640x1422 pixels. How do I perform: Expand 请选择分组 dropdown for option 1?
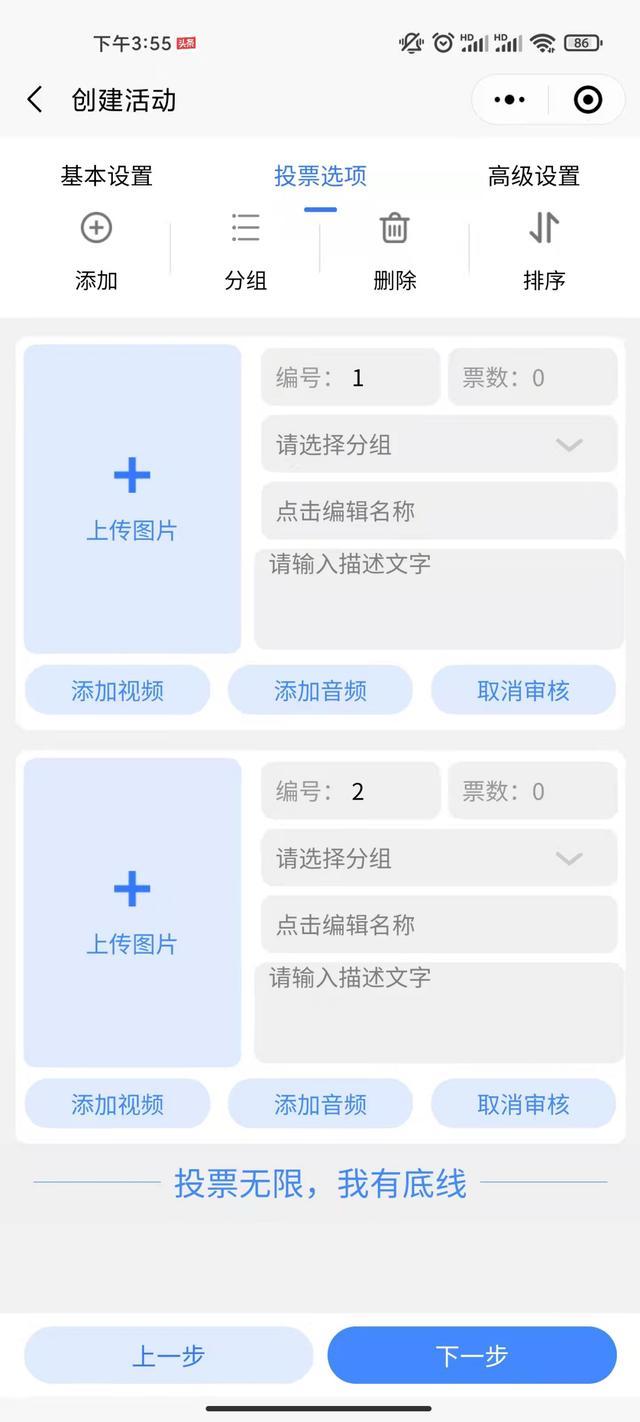439,444
